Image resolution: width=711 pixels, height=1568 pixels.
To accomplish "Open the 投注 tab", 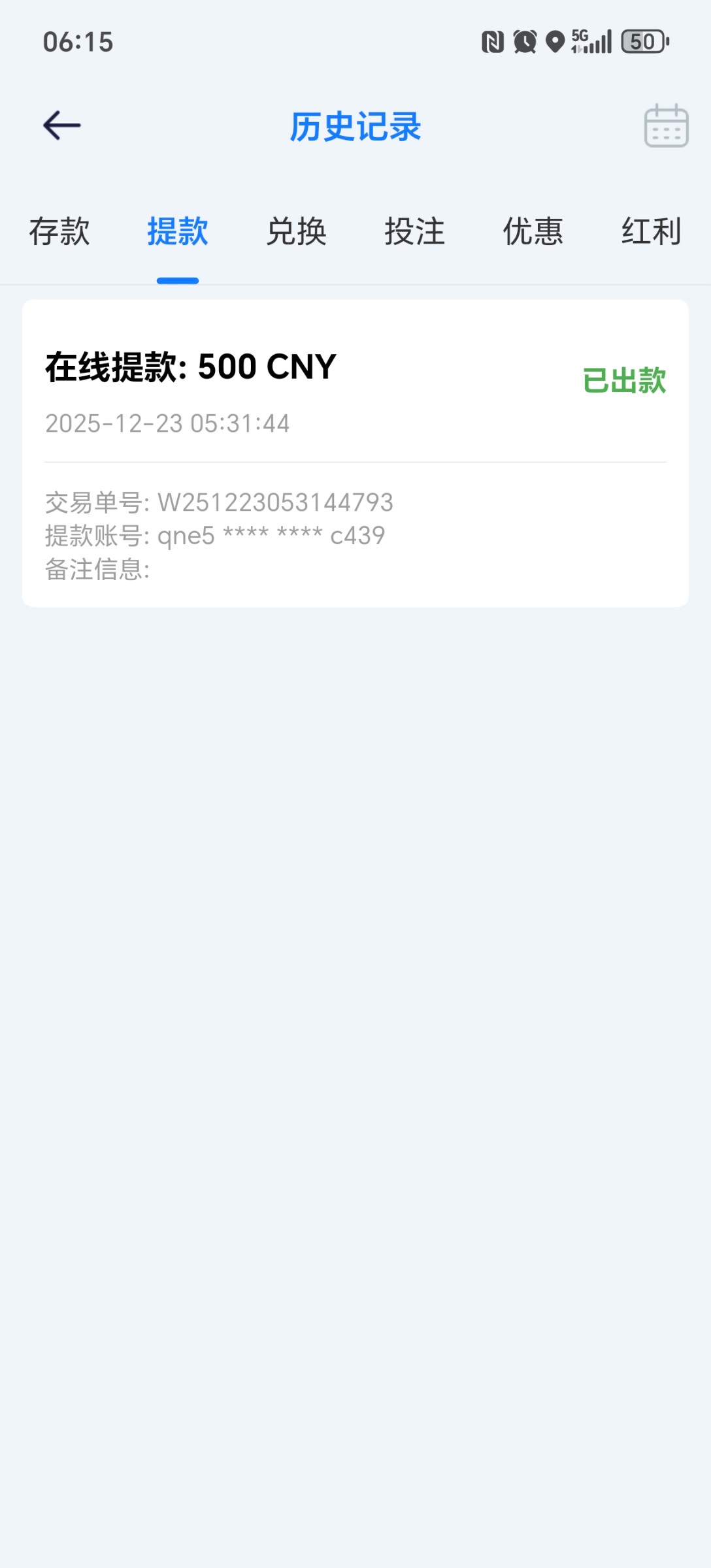I will pos(414,232).
